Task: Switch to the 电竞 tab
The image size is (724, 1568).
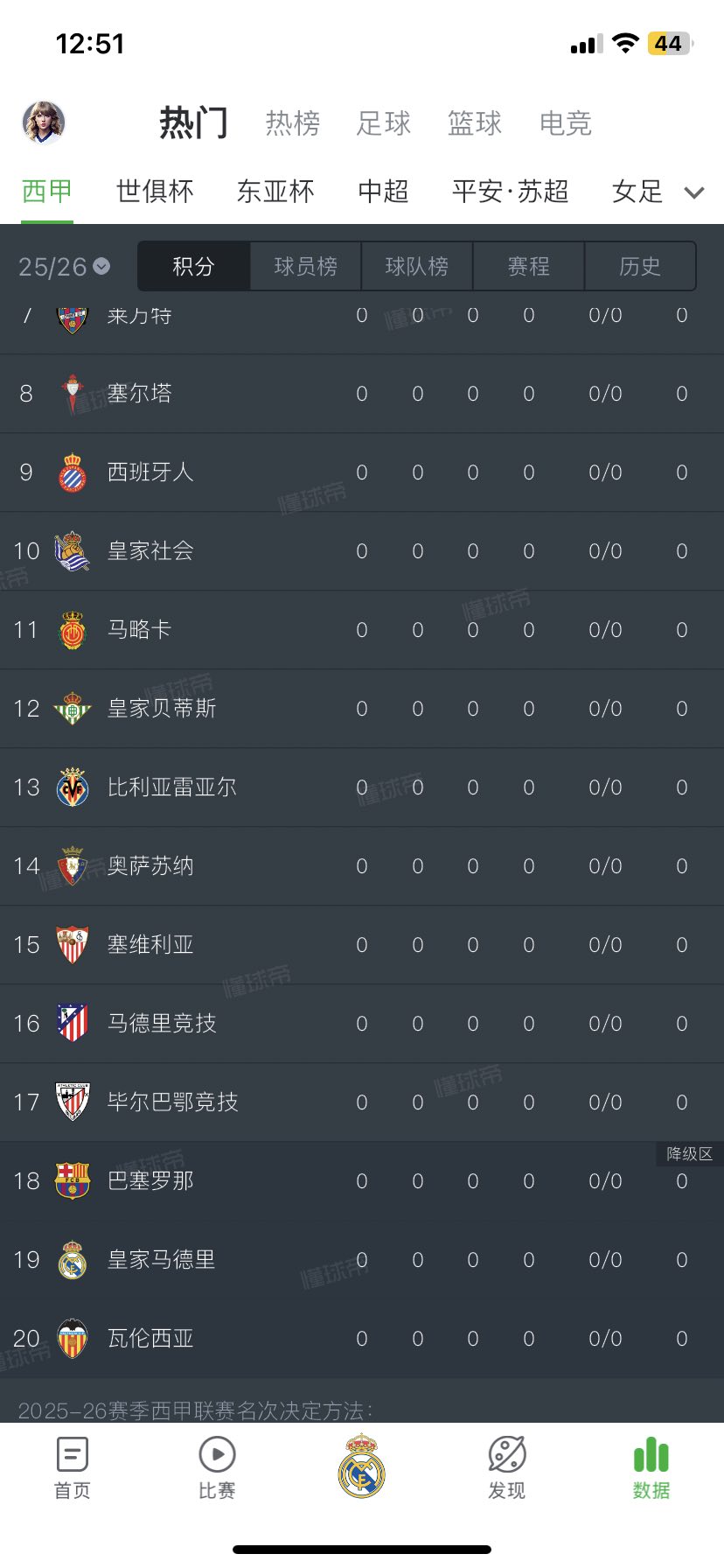Action: tap(566, 123)
